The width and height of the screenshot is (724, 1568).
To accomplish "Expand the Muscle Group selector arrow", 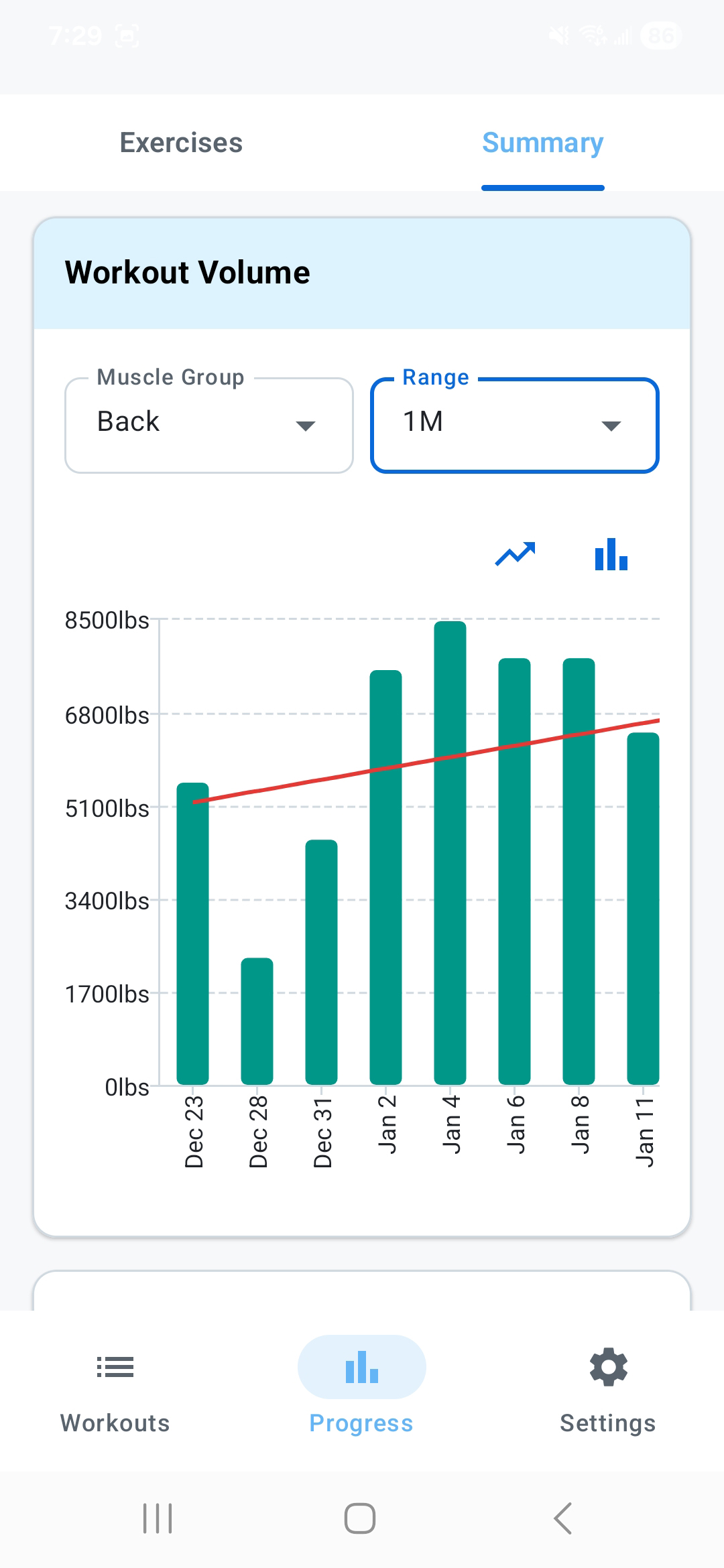I will (305, 426).
